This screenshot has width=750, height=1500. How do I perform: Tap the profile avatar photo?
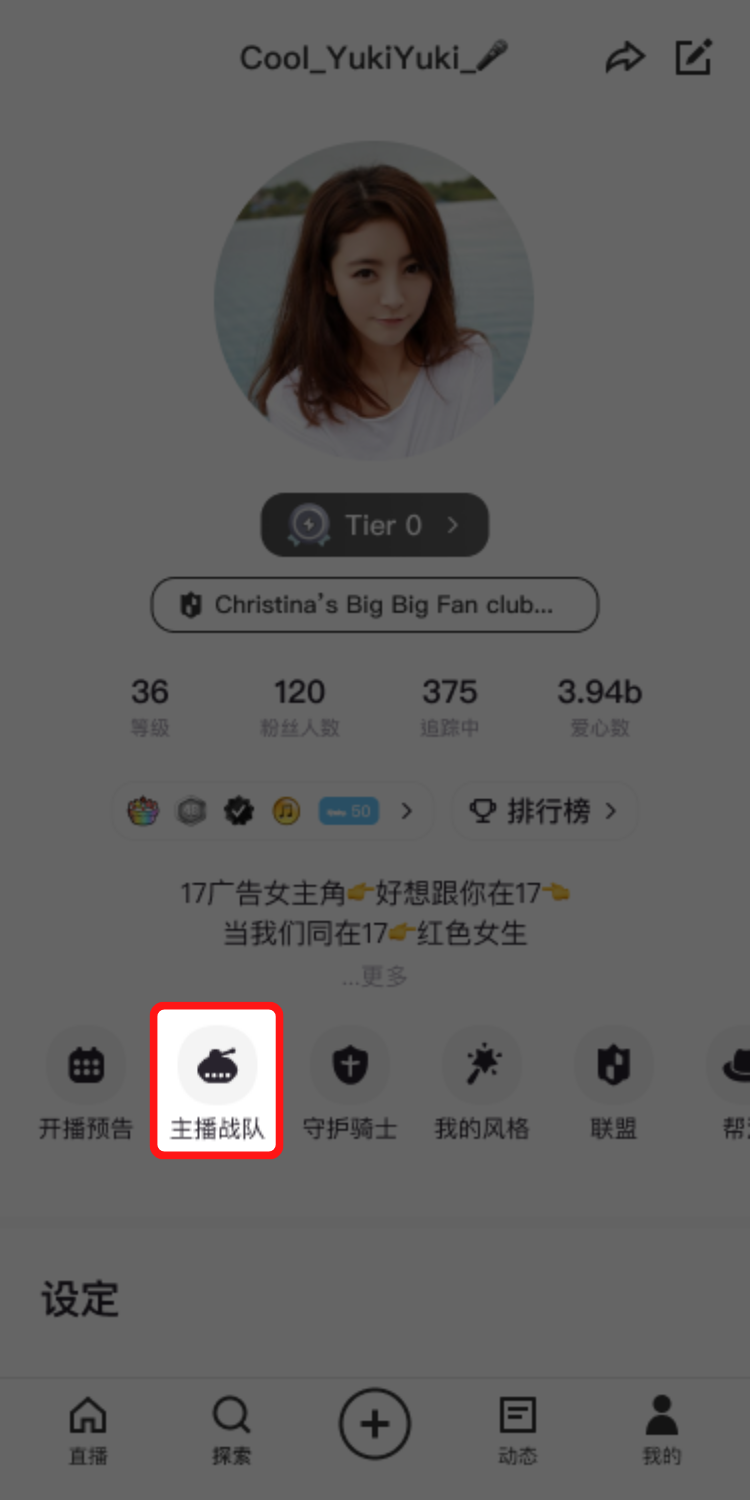click(374, 300)
